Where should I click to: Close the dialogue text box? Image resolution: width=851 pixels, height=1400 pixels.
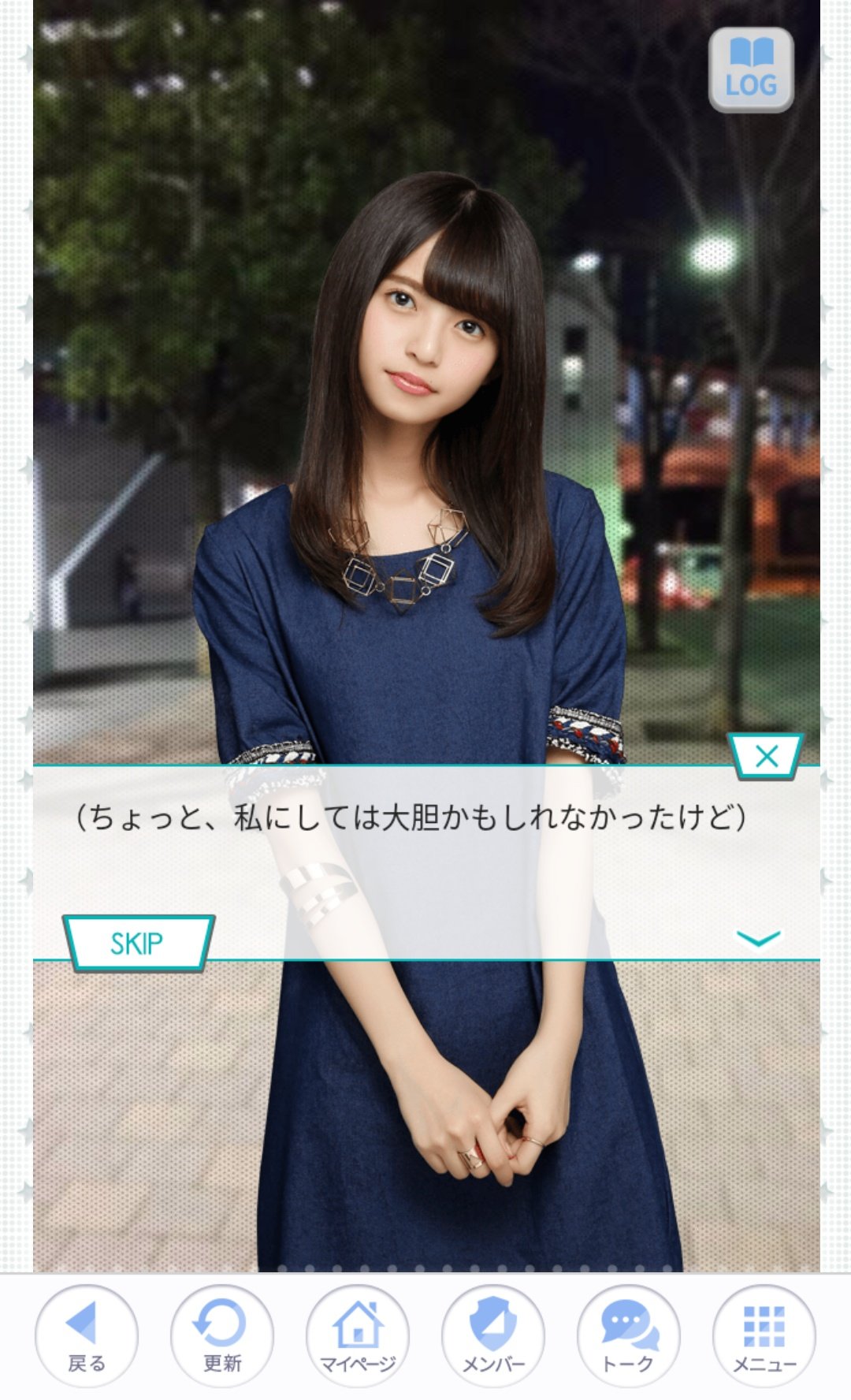(x=766, y=757)
